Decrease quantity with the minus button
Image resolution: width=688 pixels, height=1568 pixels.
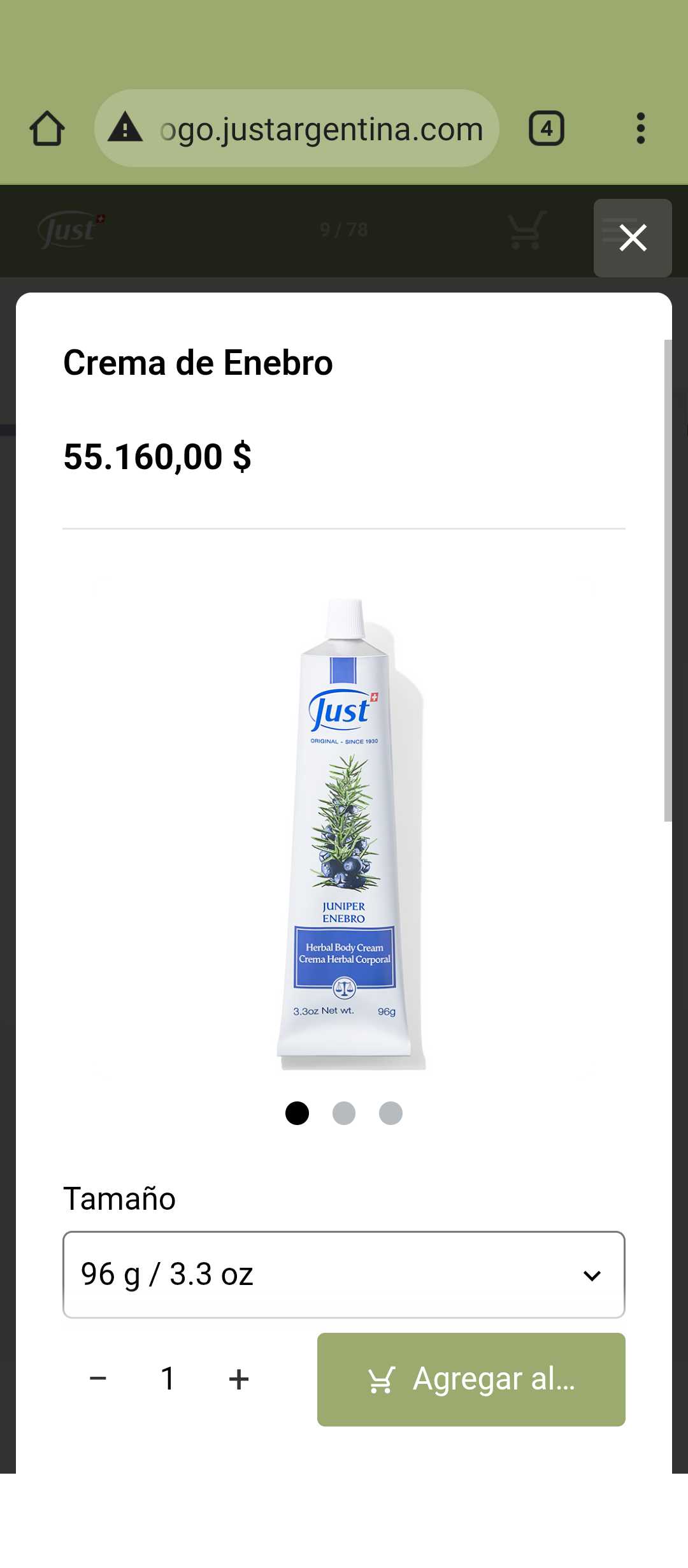click(x=98, y=1379)
